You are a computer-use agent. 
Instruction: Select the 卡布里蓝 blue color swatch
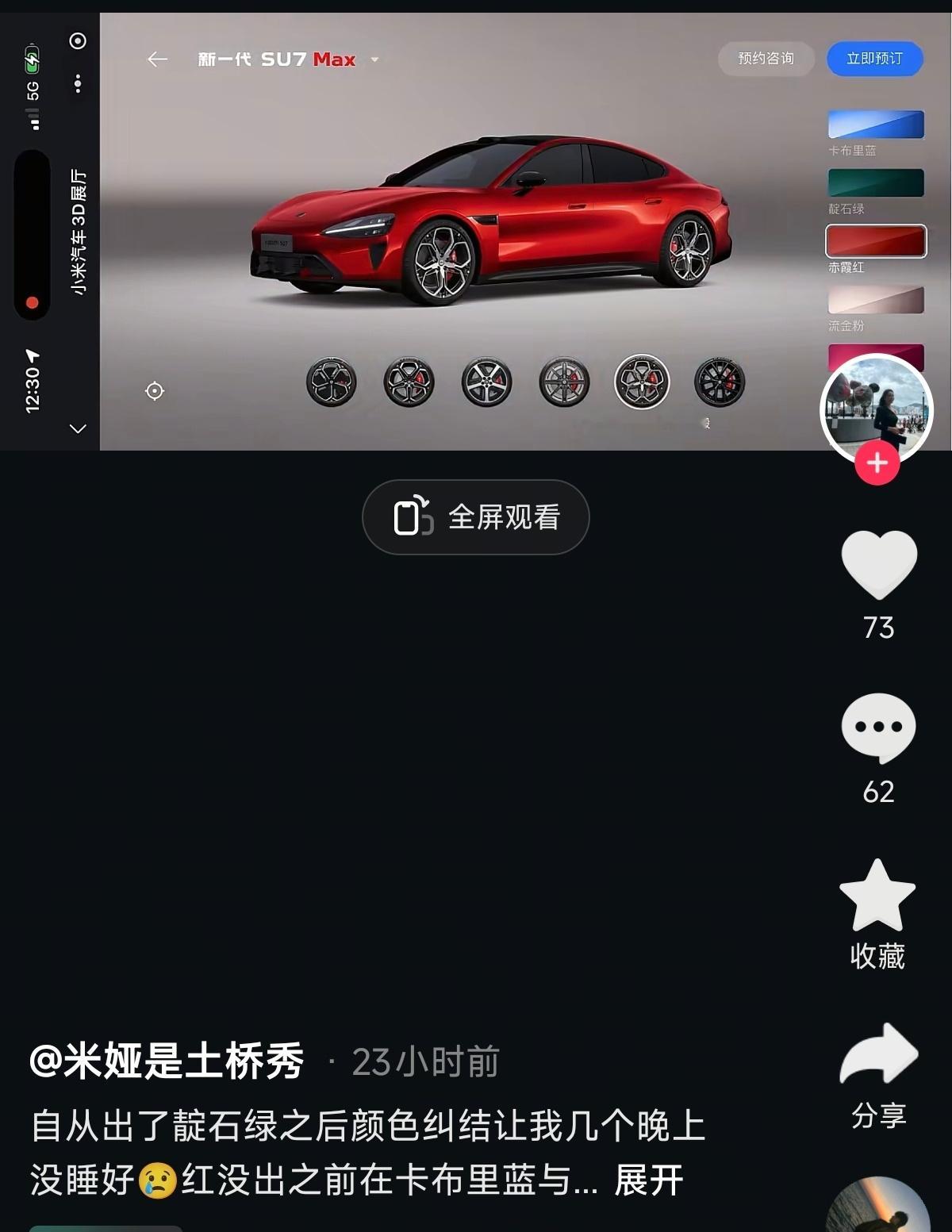[x=876, y=125]
